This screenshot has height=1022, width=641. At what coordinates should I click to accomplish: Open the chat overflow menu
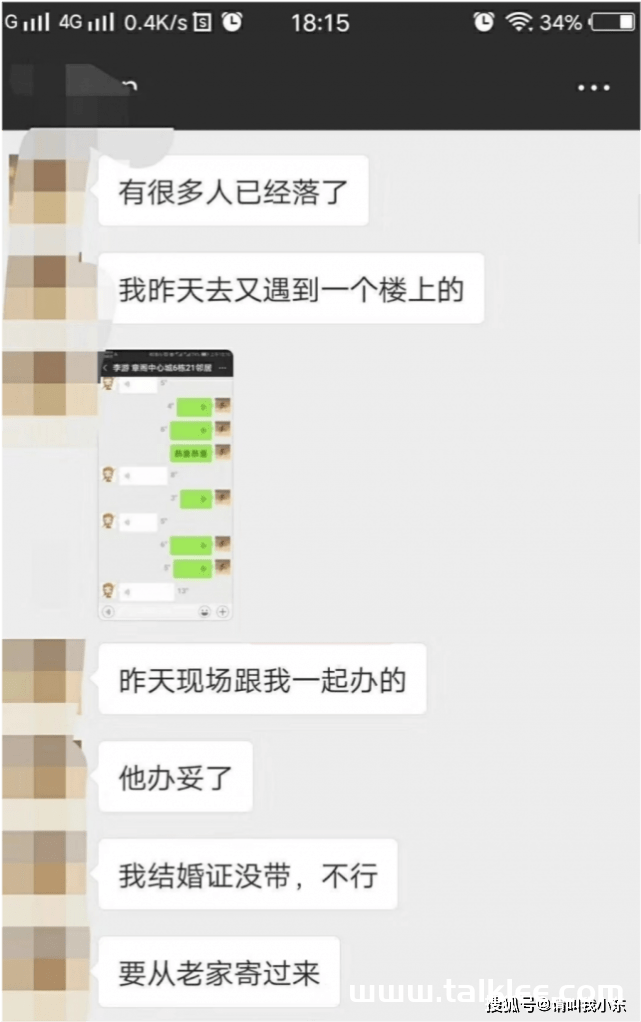pos(593,88)
